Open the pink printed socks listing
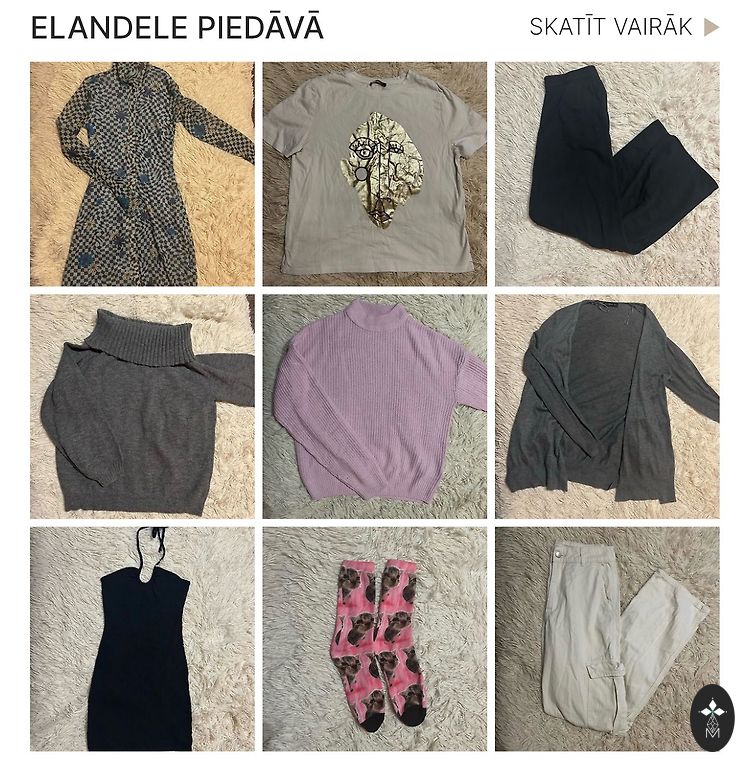Viewport: 751px width, 768px height. [375, 639]
